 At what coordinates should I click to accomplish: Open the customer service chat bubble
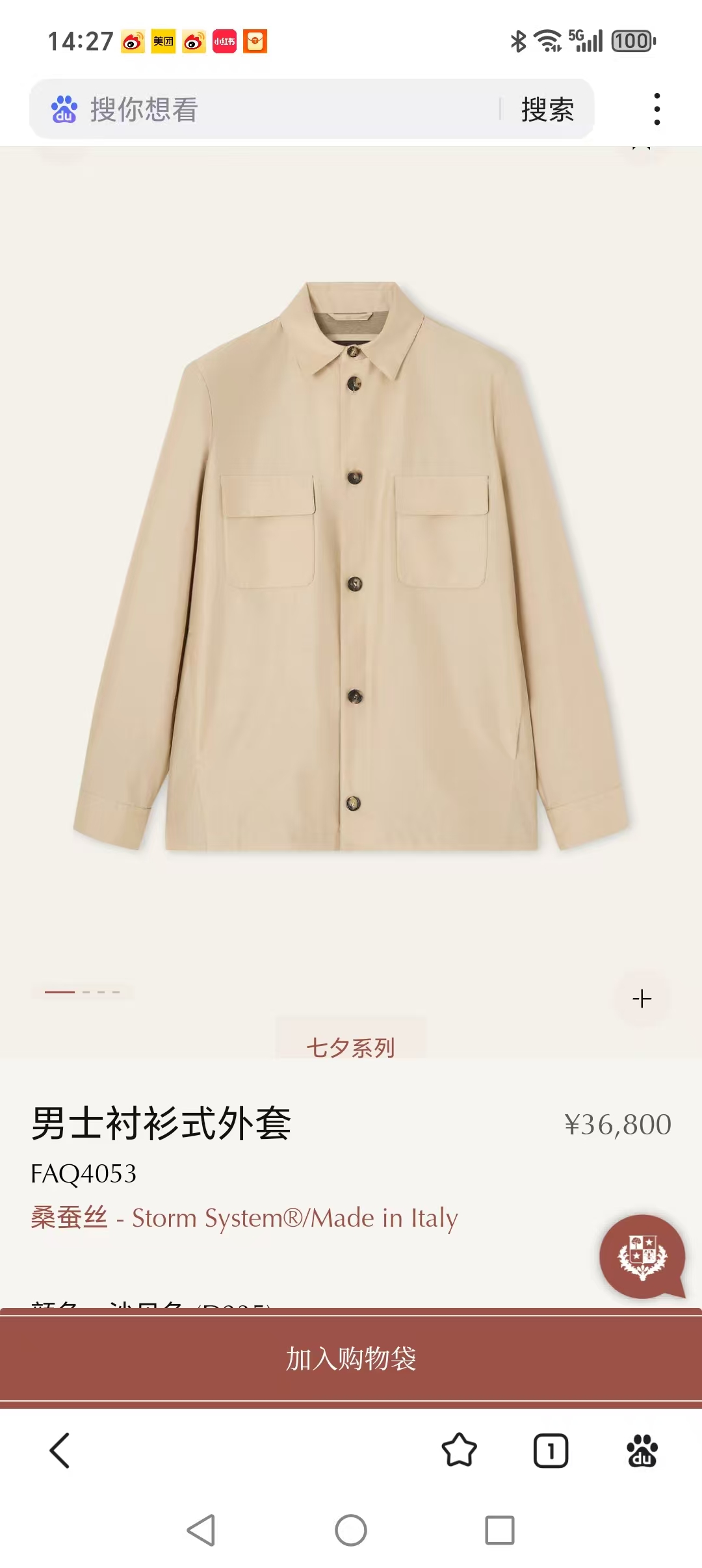pyautogui.click(x=642, y=1256)
